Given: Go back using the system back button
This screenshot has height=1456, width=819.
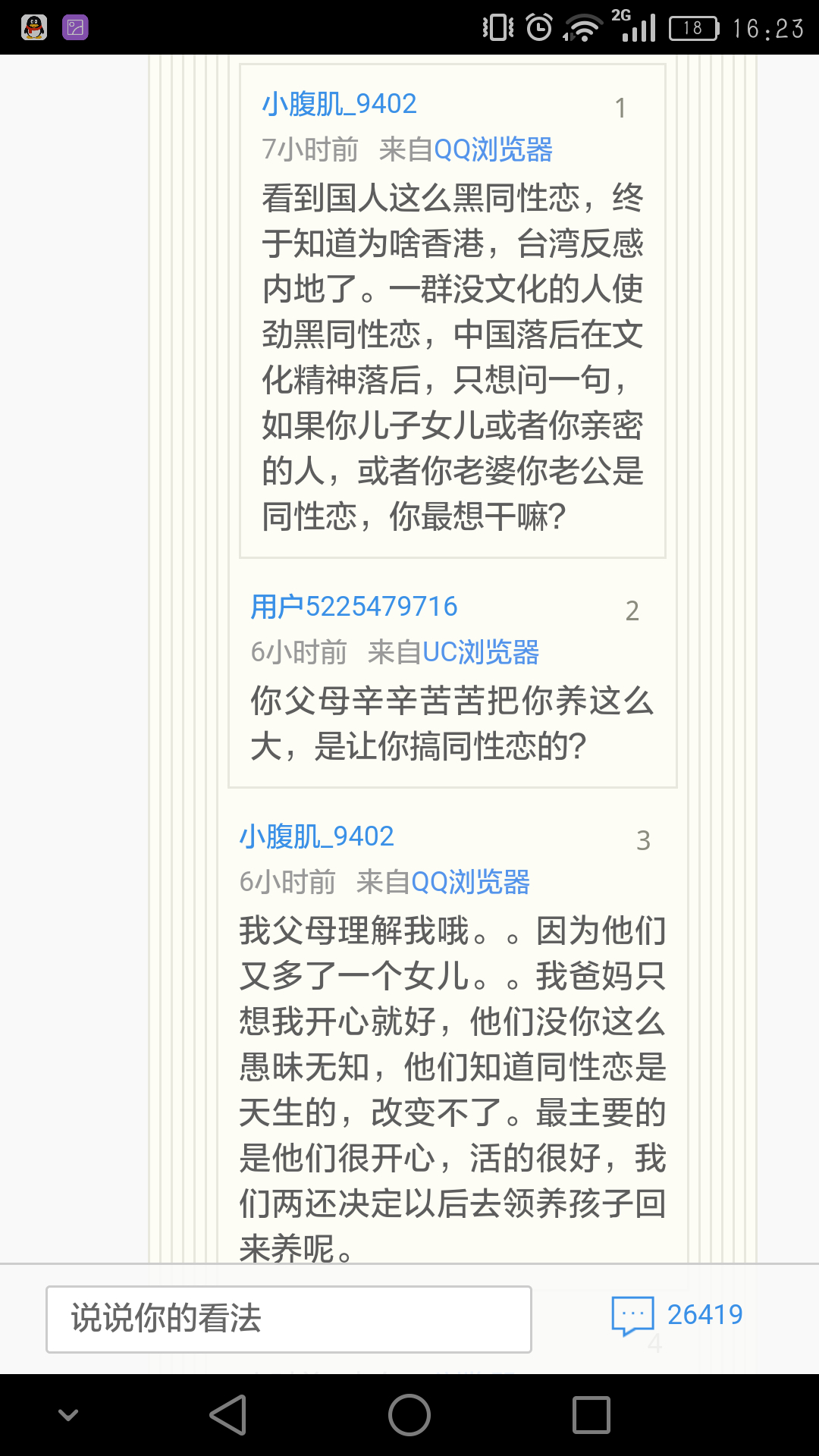Looking at the screenshot, I should point(228,1415).
